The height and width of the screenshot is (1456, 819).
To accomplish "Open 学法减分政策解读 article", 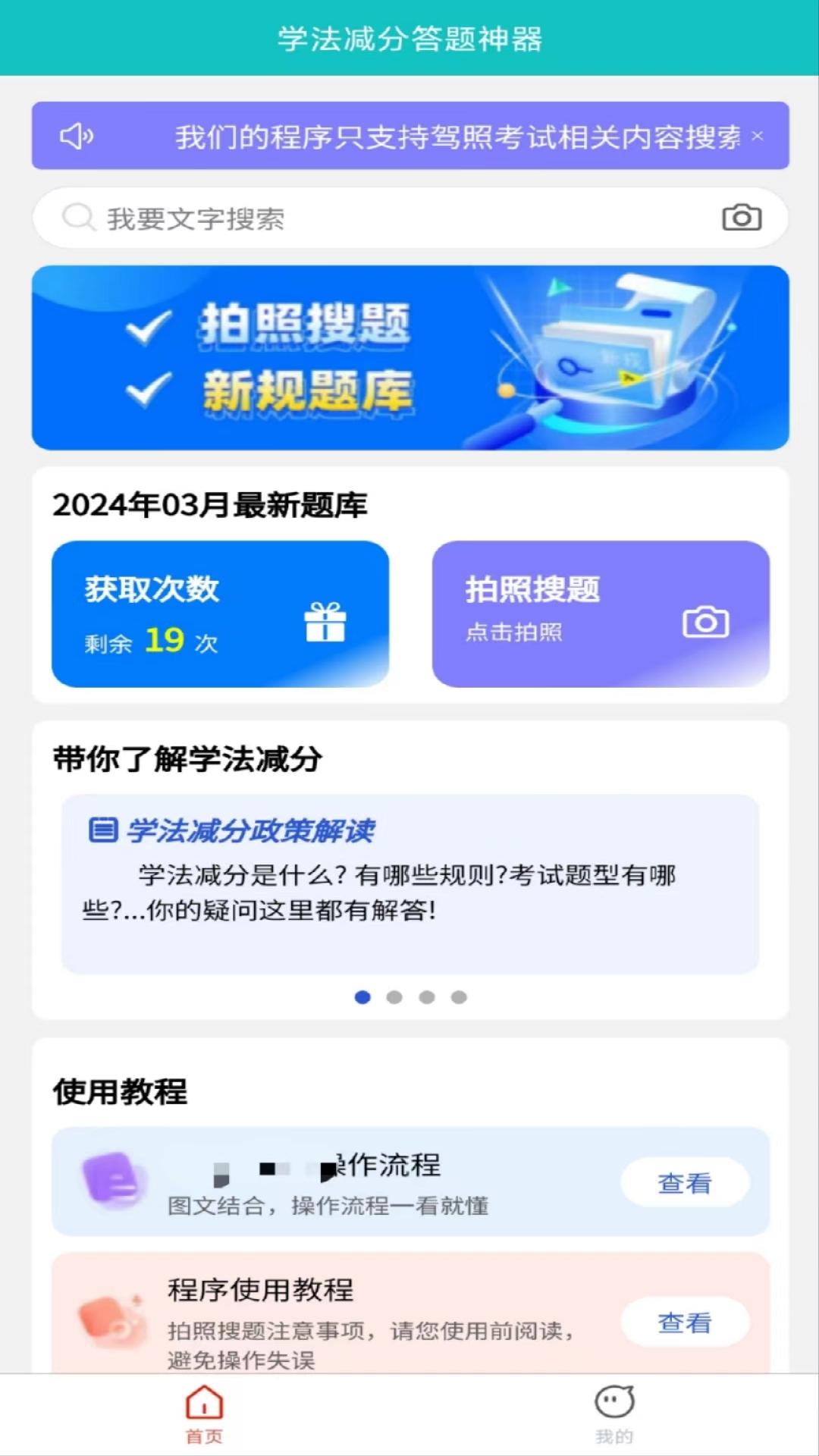I will [253, 830].
